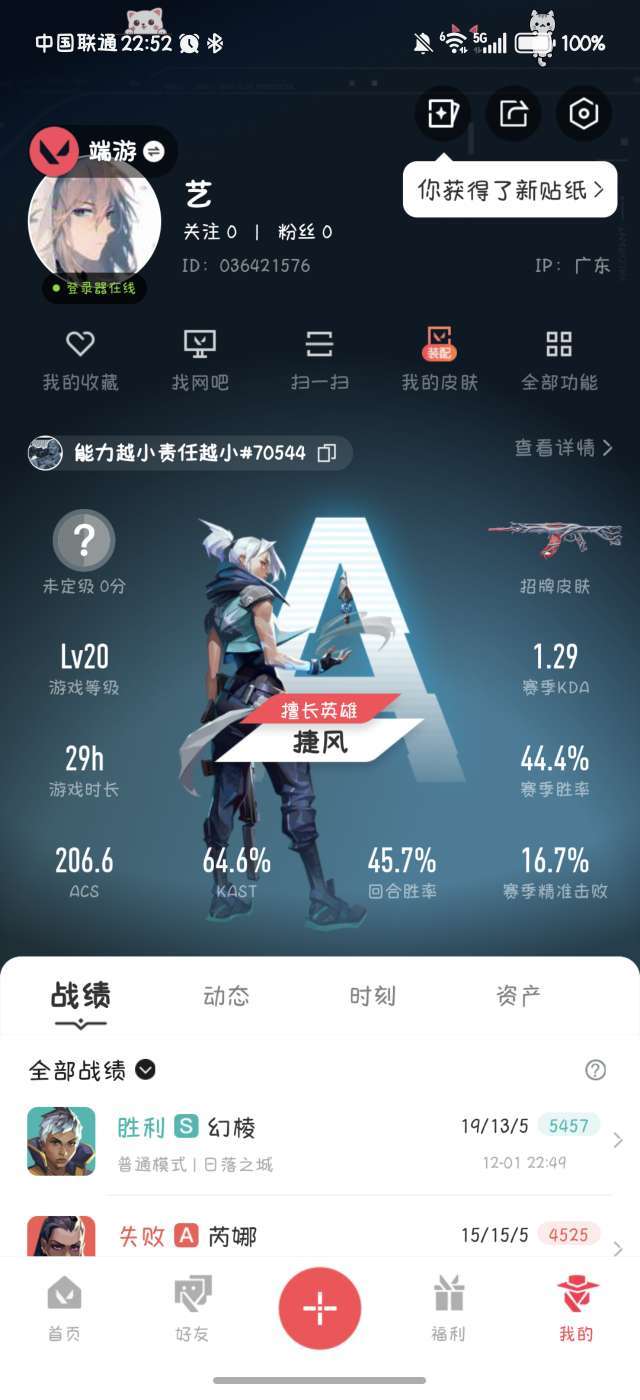Switch to the 动态 tab

[x=226, y=996]
